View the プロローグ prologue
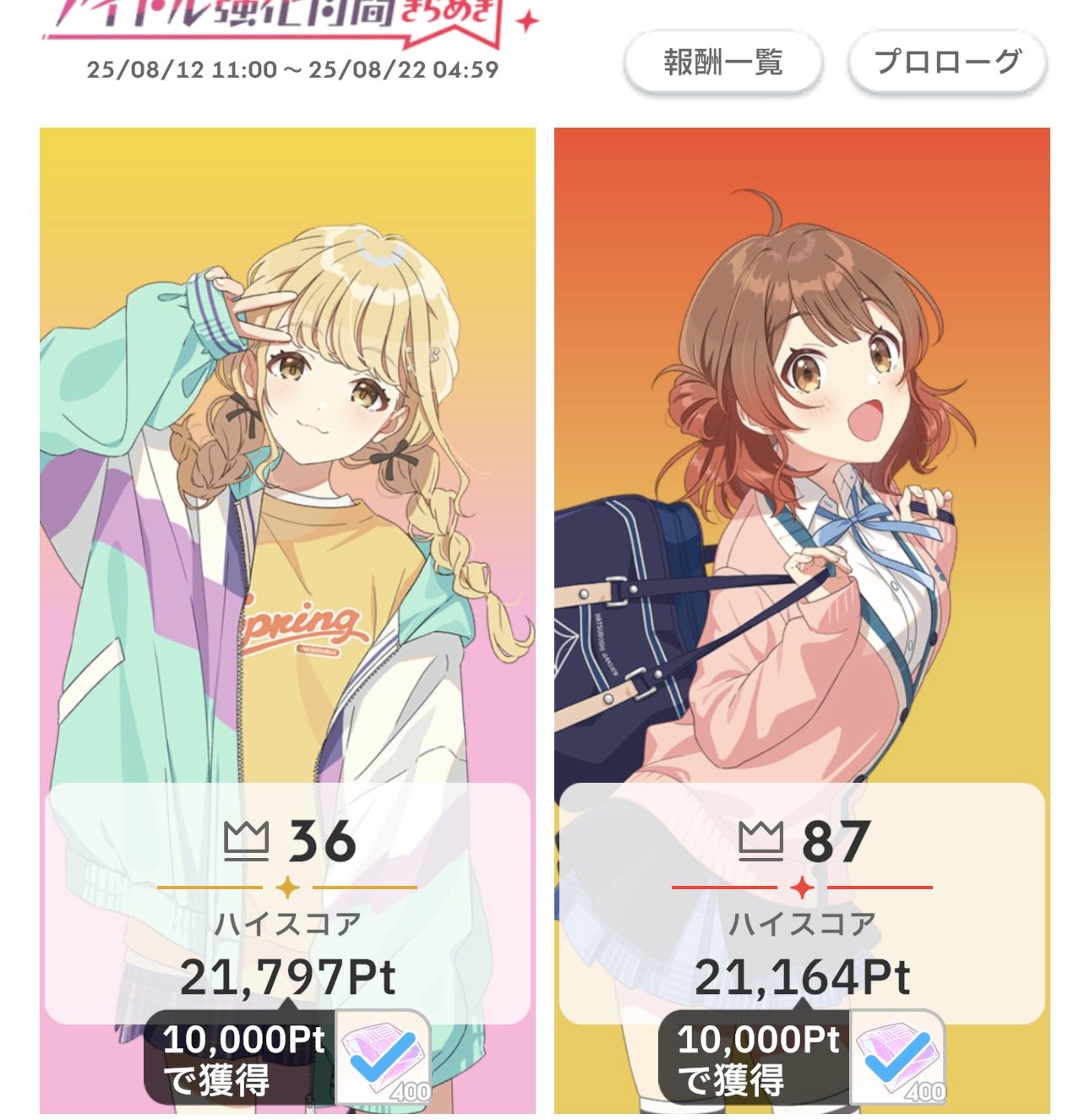This screenshot has height=1120, width=1090. 947,62
